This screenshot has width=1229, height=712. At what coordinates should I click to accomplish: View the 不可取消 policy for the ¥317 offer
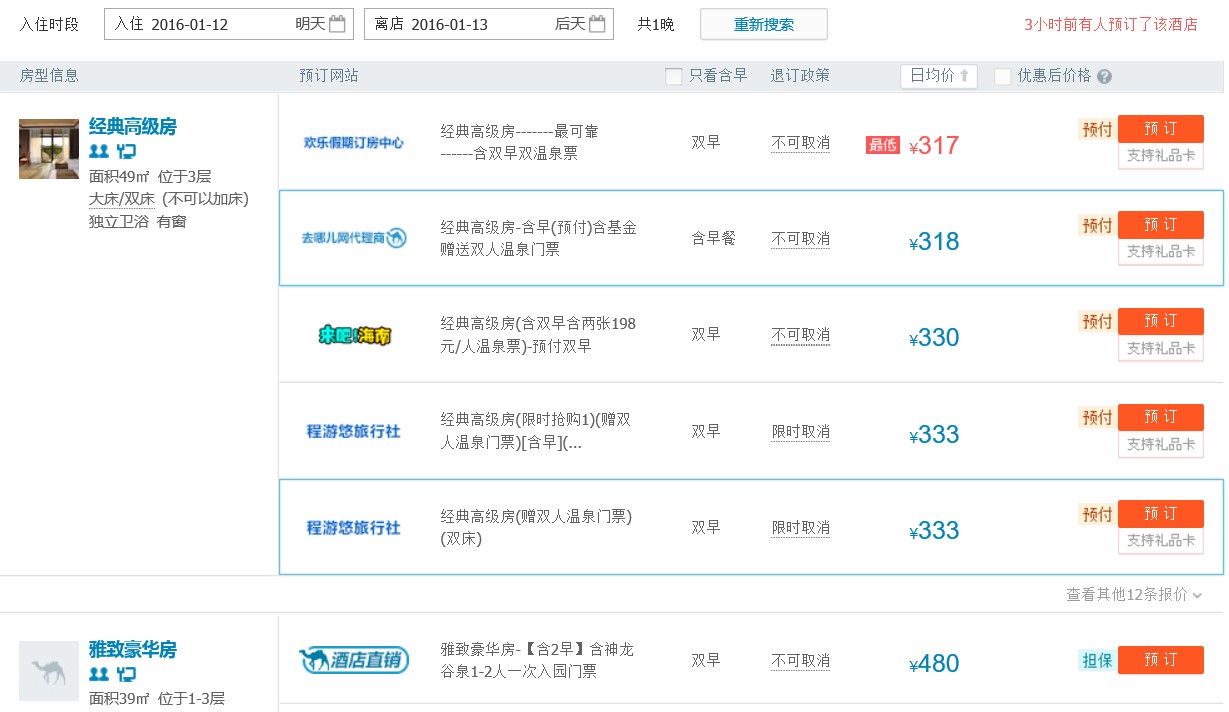tap(800, 143)
